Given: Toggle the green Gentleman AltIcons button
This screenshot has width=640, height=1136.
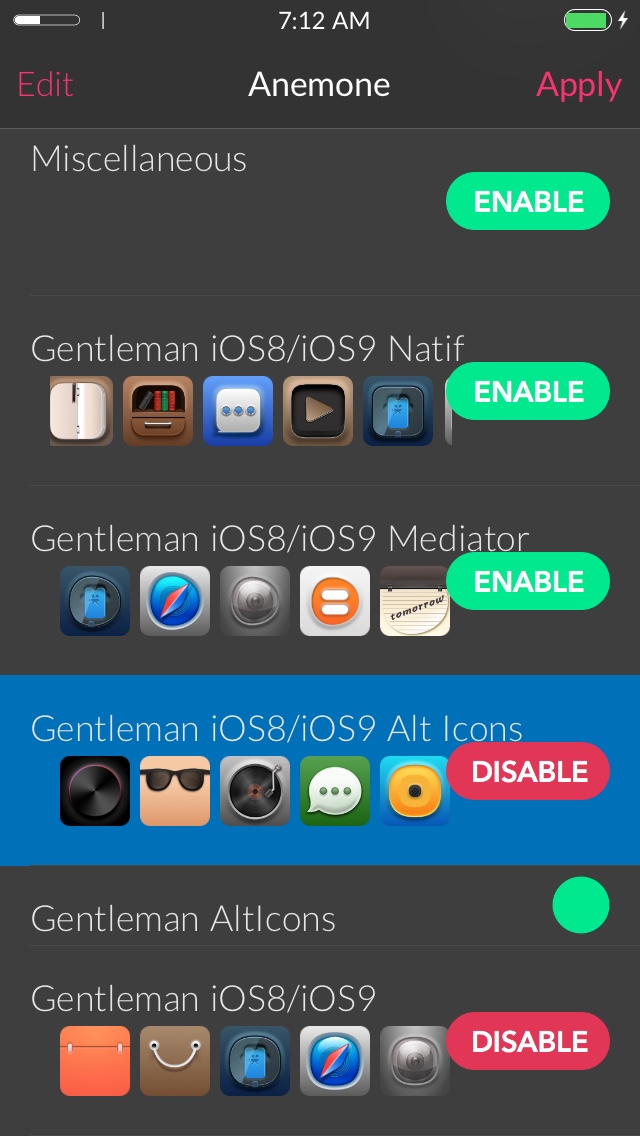Looking at the screenshot, I should 581,905.
